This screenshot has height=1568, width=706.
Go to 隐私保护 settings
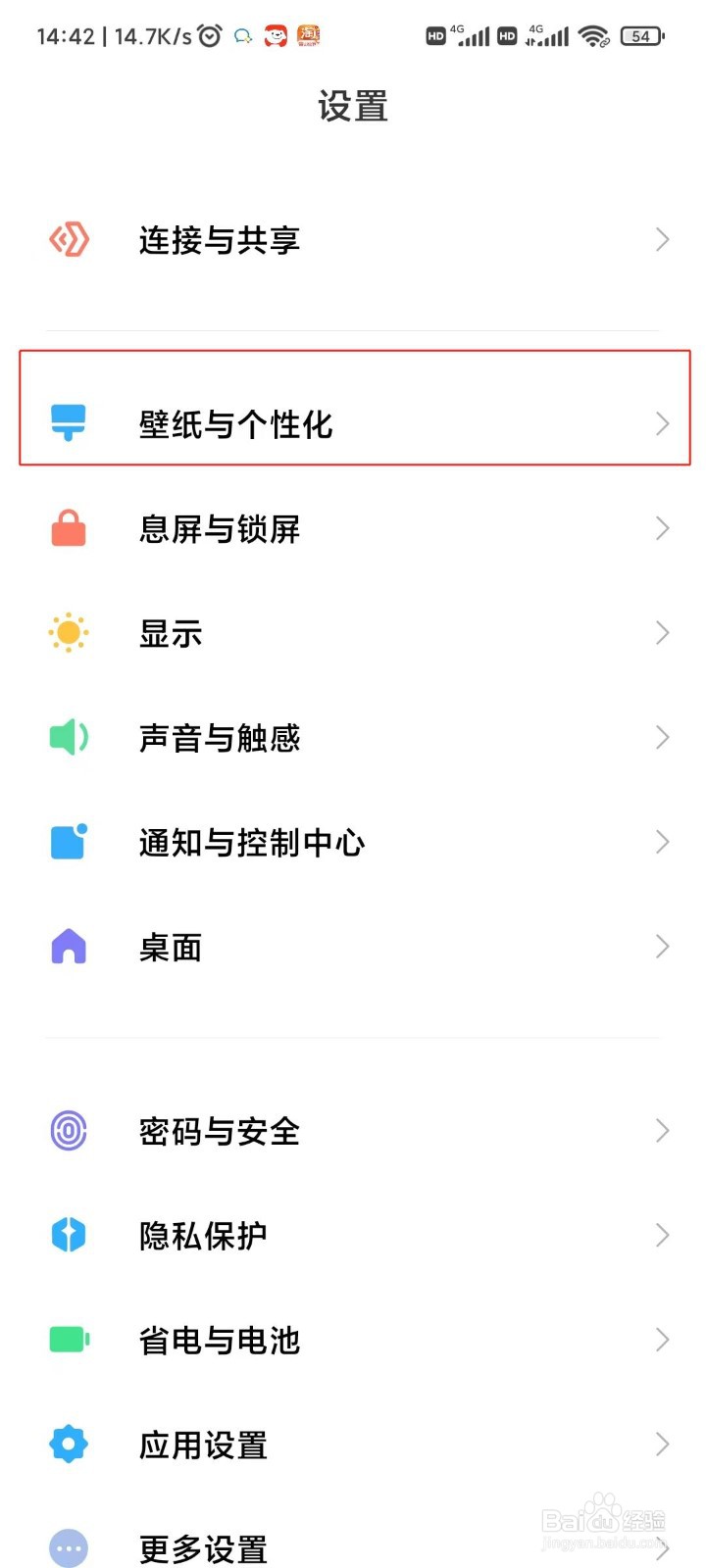click(203, 1236)
